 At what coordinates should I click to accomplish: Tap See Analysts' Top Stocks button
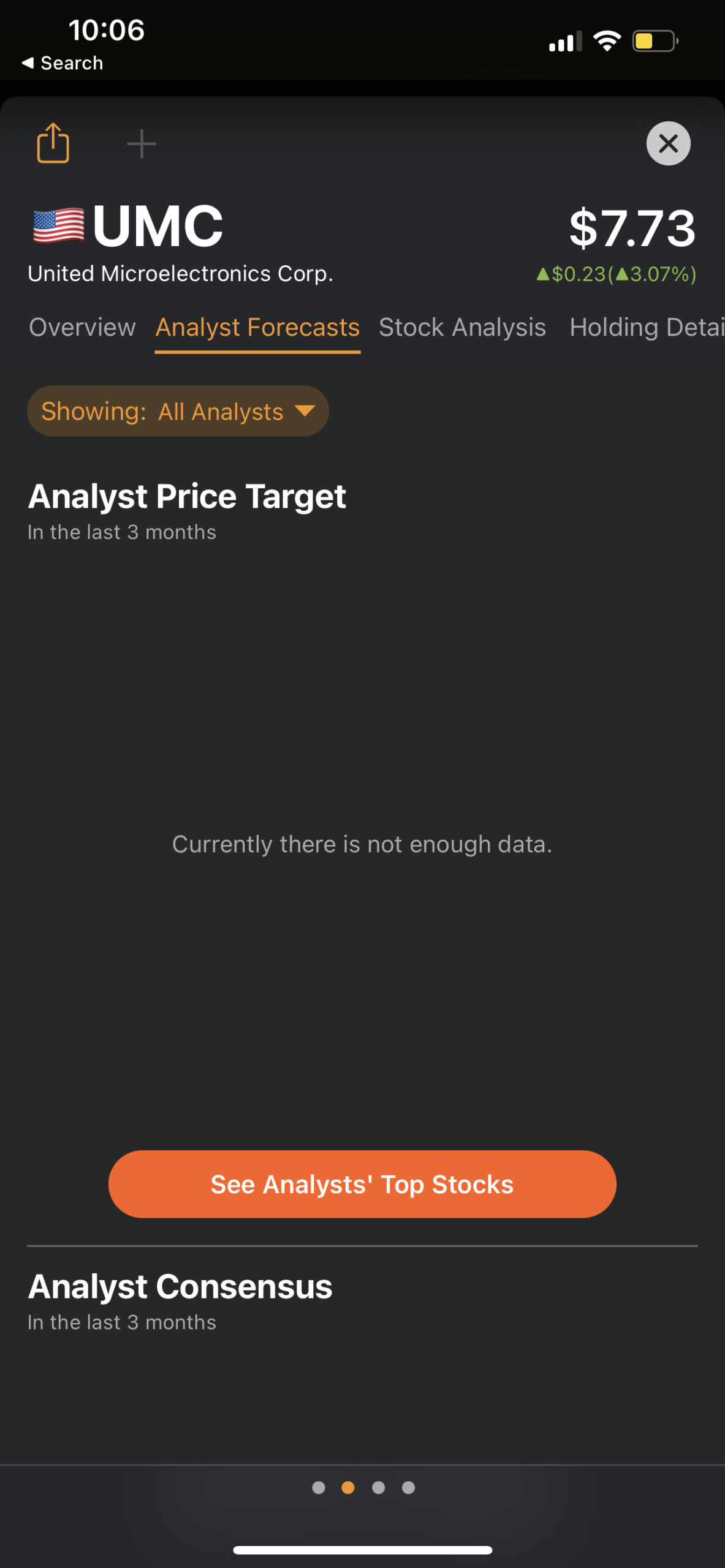(362, 1184)
